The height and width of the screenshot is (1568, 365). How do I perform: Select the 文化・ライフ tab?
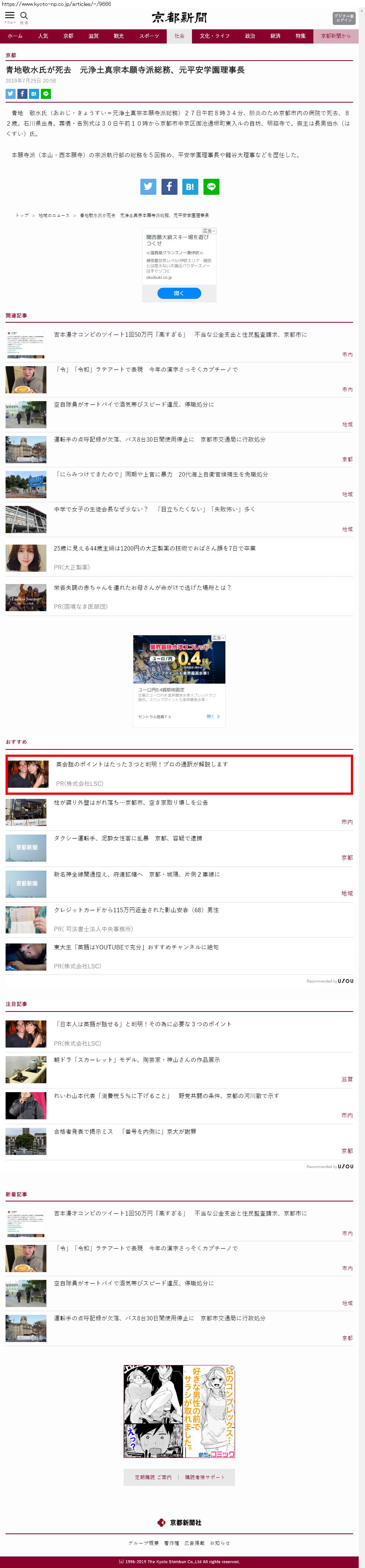(x=214, y=36)
